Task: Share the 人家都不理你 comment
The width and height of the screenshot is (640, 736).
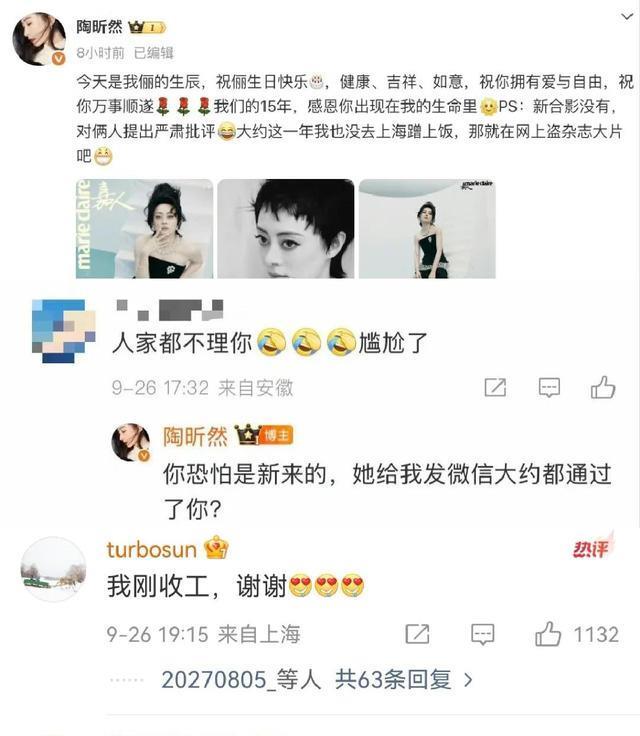Action: click(x=495, y=388)
